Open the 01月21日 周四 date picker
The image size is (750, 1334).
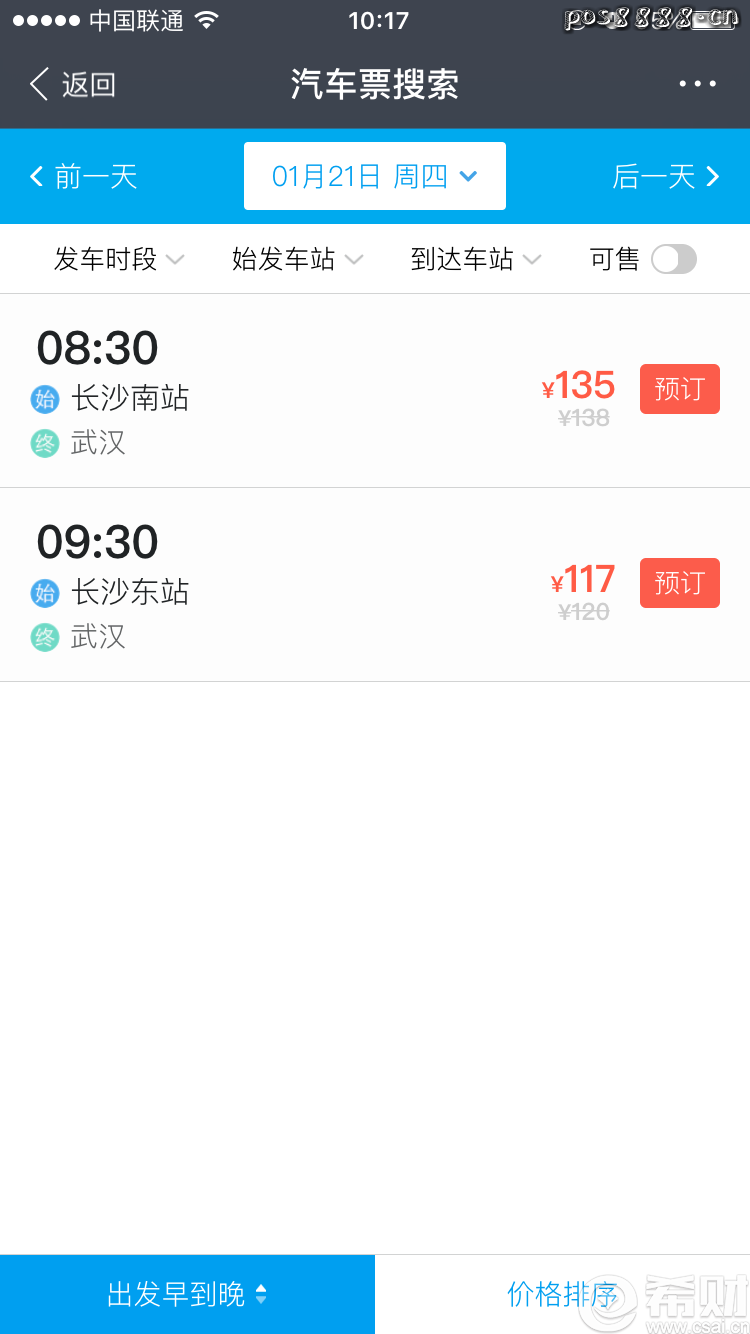[374, 176]
